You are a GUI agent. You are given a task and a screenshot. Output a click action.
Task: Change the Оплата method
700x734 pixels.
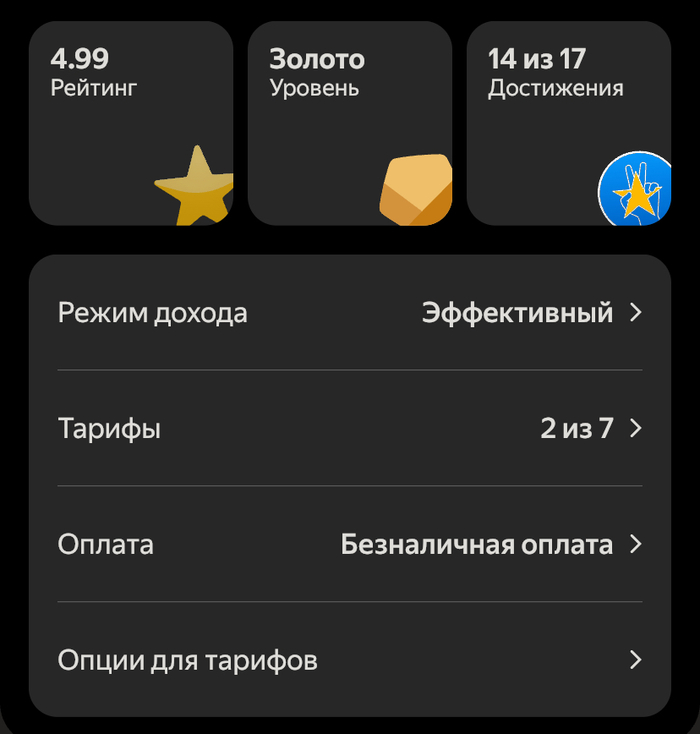click(x=350, y=545)
